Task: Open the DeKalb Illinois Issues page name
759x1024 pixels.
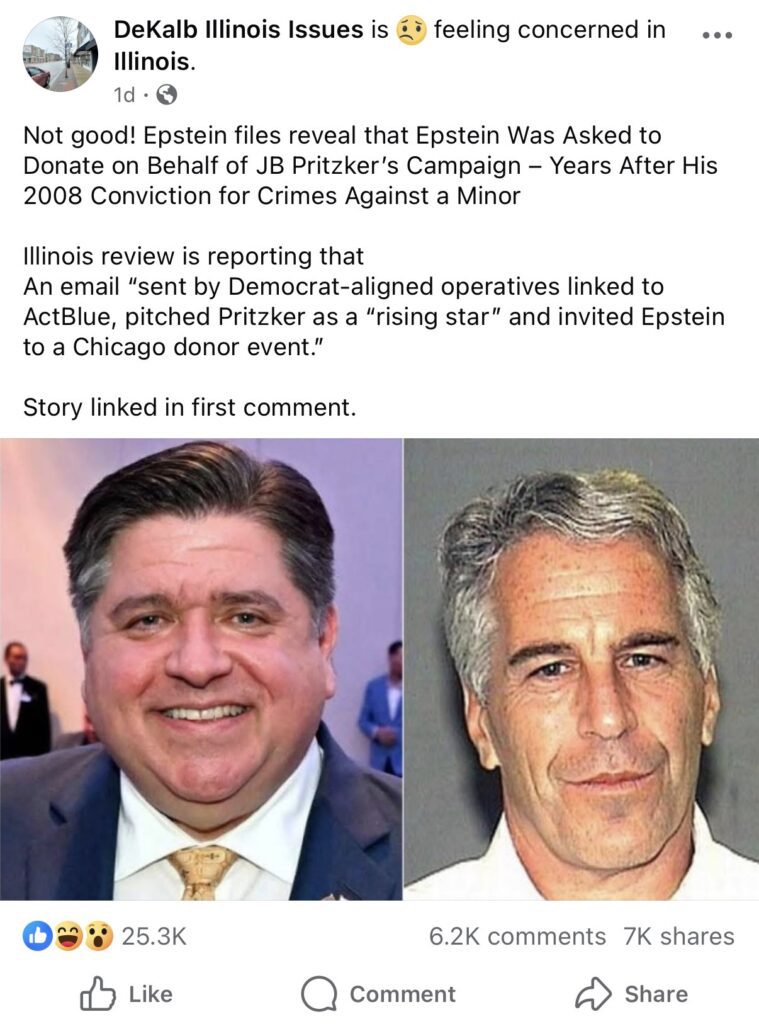Action: point(239,30)
